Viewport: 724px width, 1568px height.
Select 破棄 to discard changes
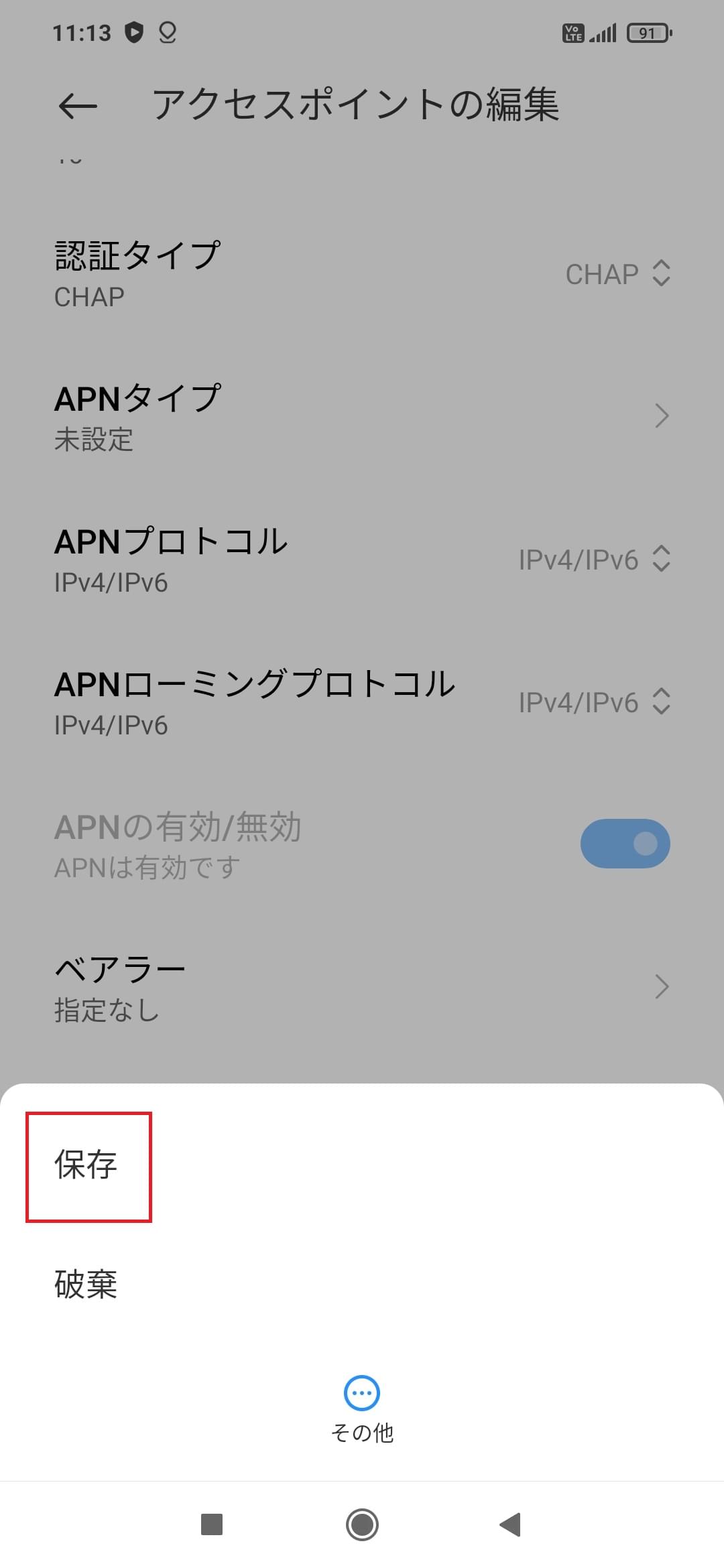86,1285
